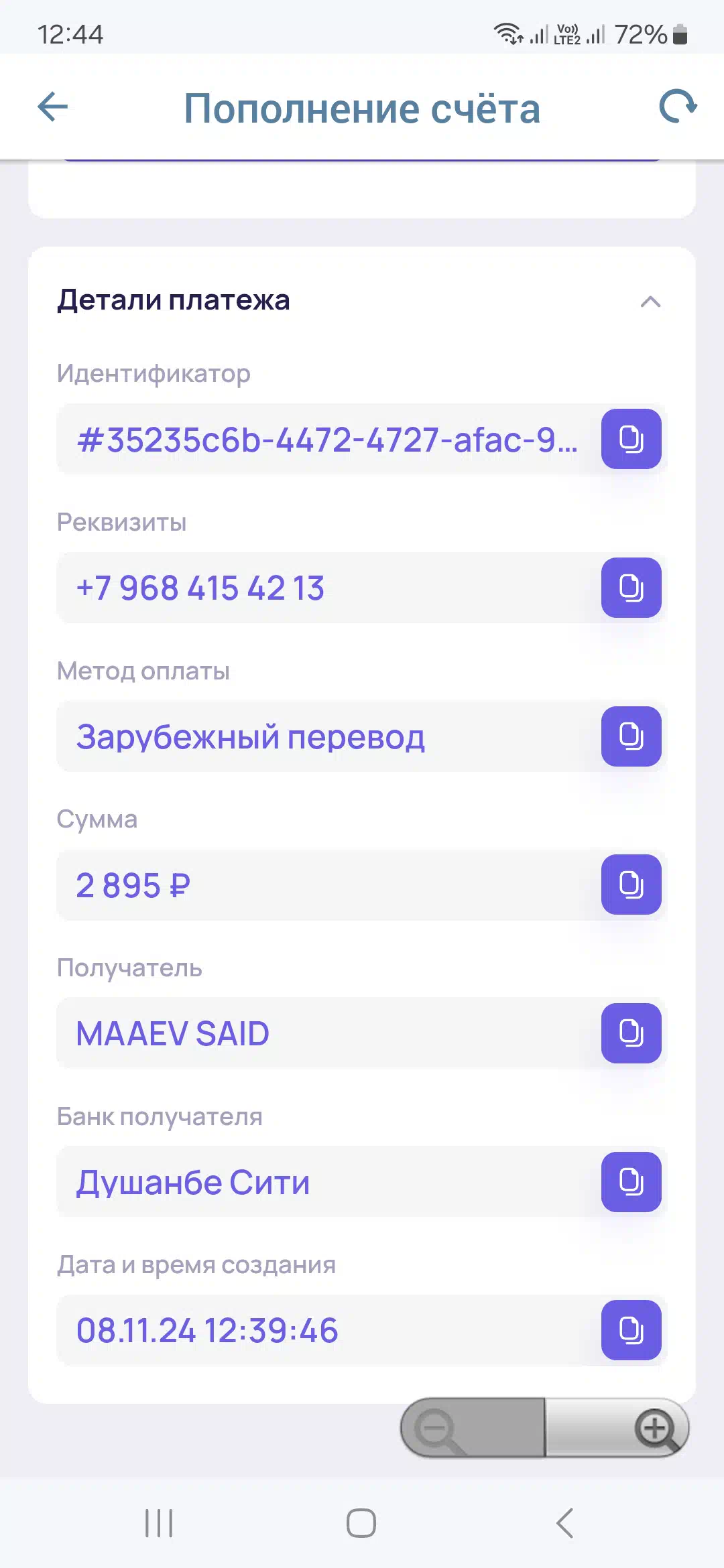Open recent apps from navigation bar

(x=159, y=1523)
